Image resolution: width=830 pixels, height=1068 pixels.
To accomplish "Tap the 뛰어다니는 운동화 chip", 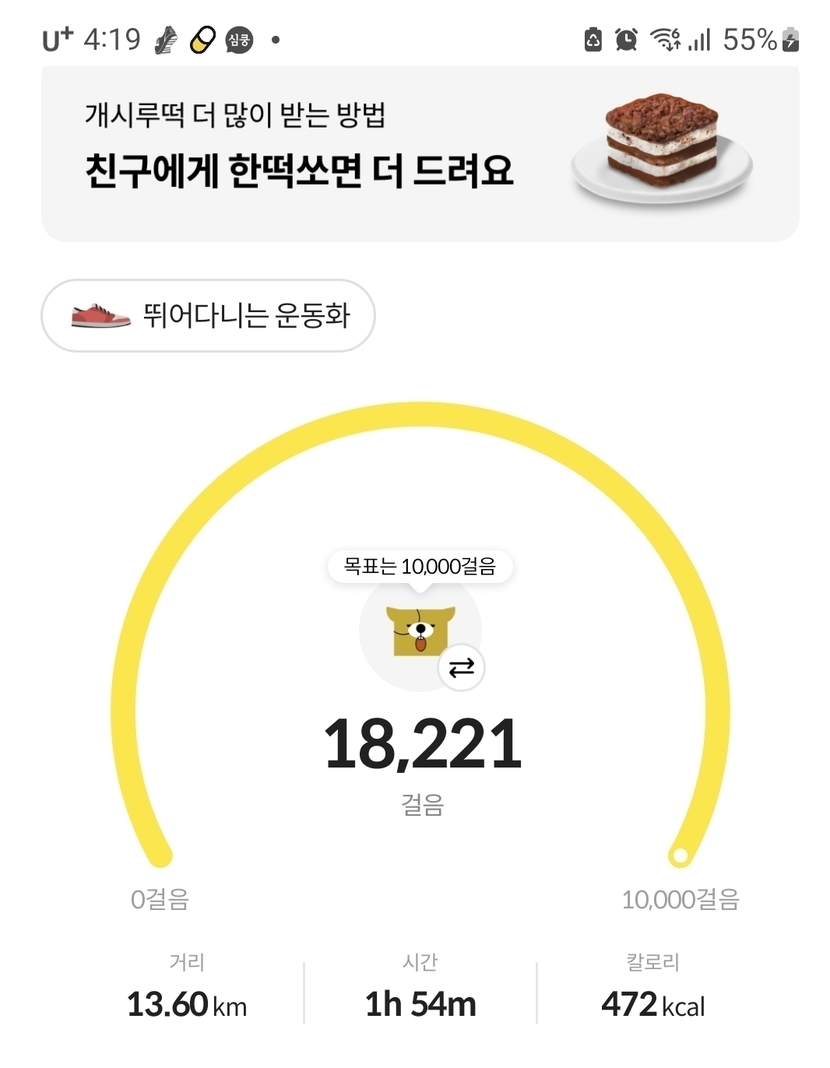I will [207, 316].
